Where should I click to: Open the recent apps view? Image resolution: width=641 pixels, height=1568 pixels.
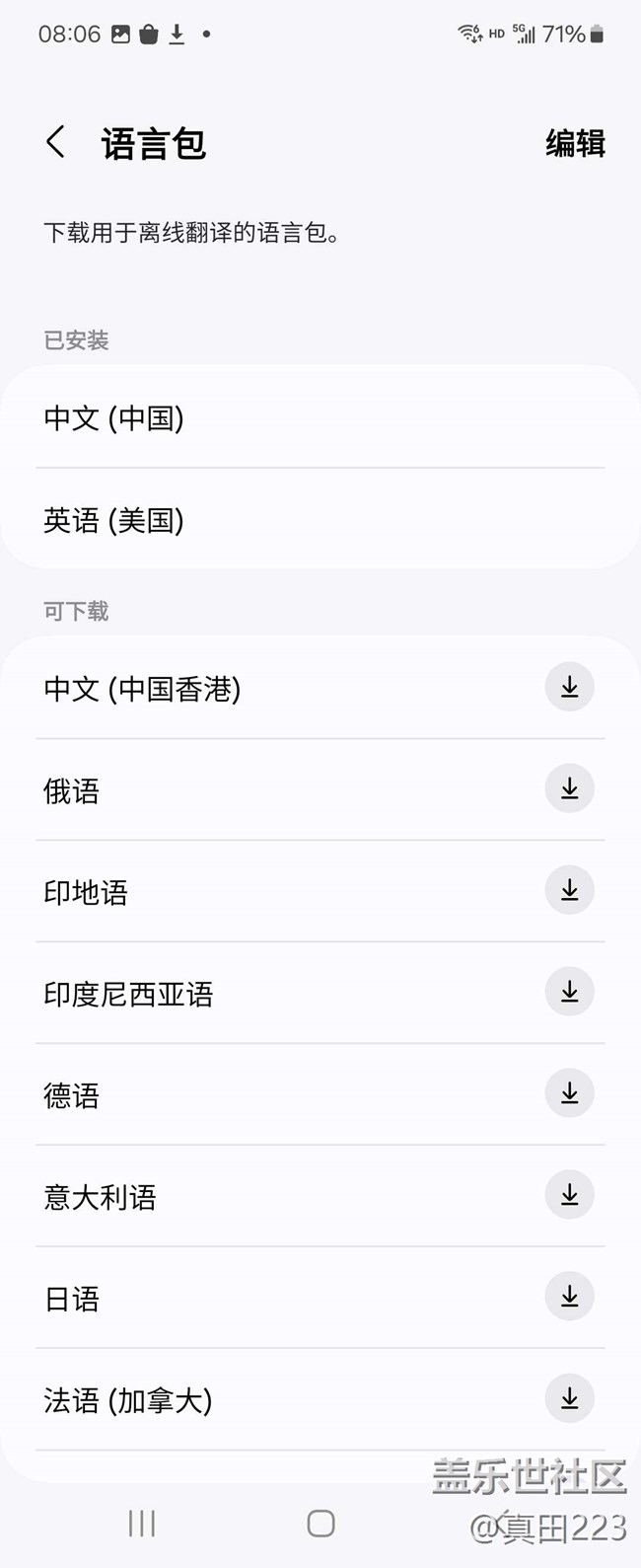tap(142, 1524)
